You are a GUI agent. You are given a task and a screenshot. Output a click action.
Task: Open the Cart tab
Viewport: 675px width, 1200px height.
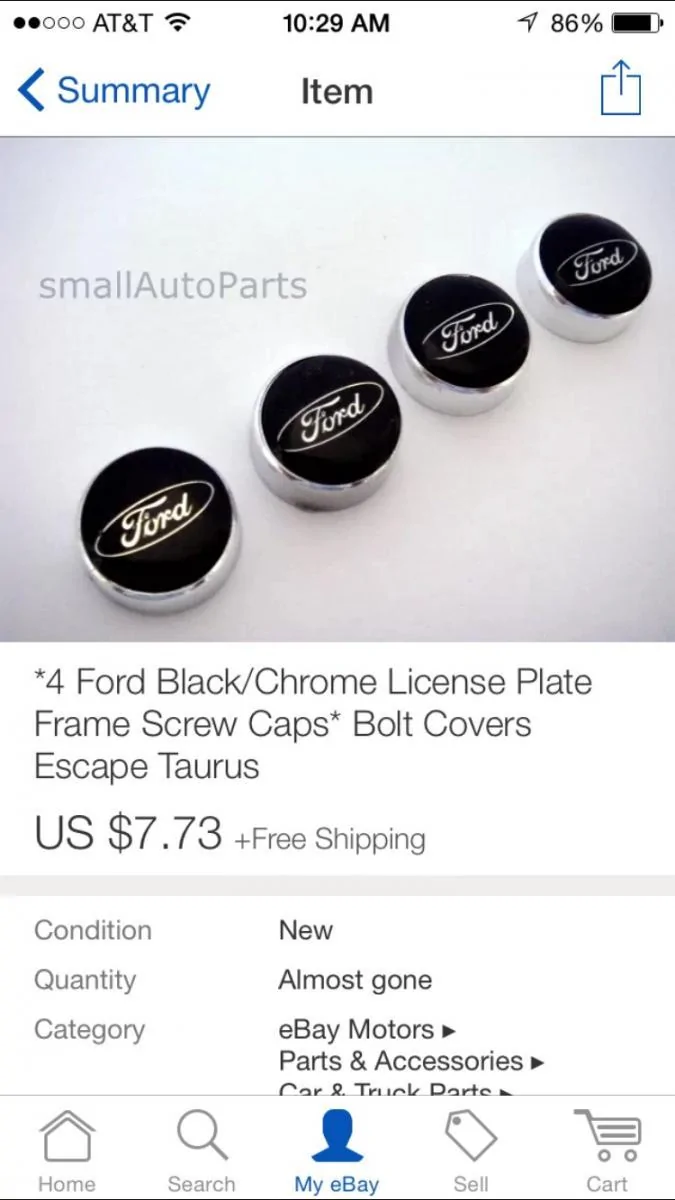click(607, 1151)
